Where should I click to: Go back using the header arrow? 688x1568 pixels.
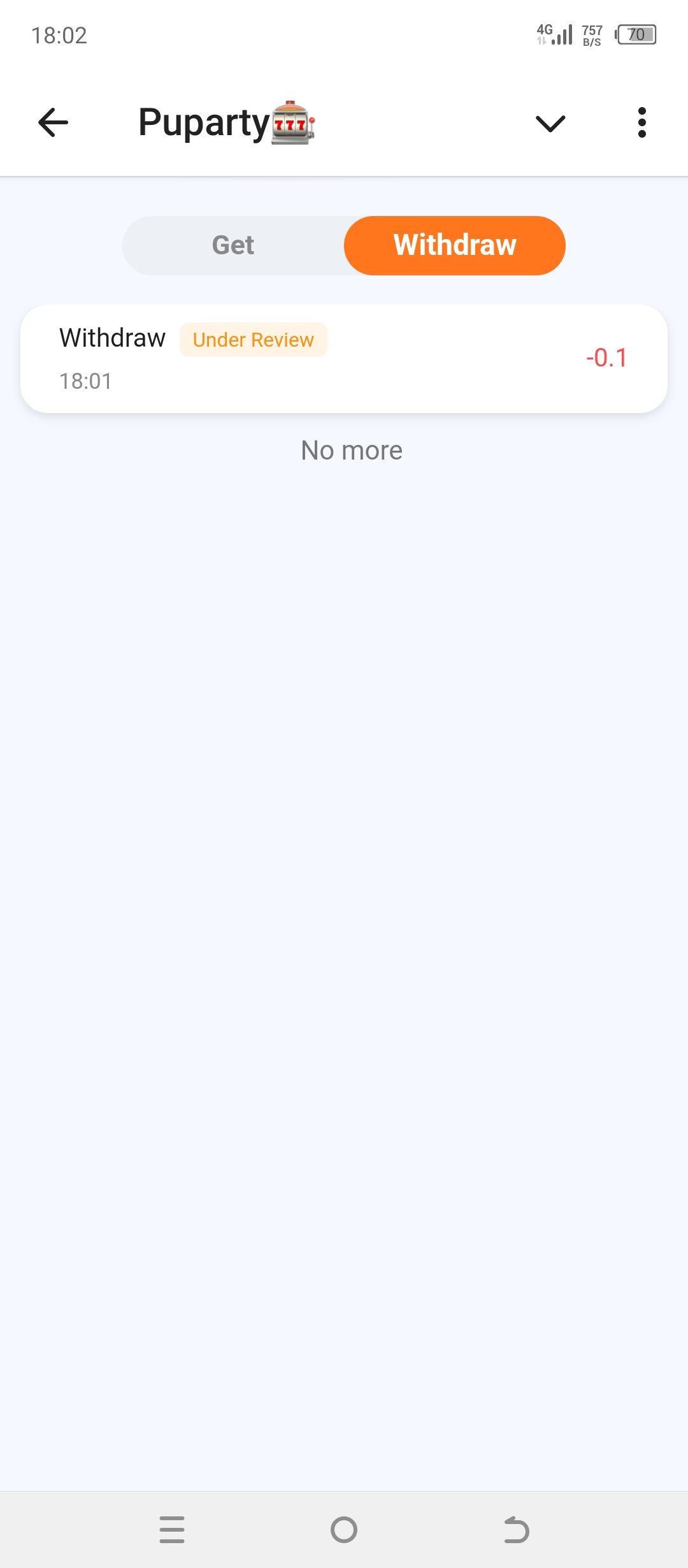tap(54, 122)
